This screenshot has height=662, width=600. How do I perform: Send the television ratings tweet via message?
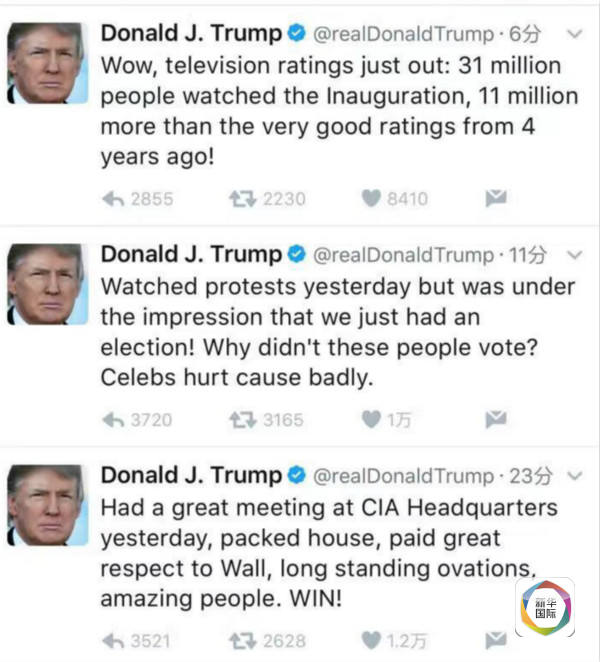click(496, 199)
